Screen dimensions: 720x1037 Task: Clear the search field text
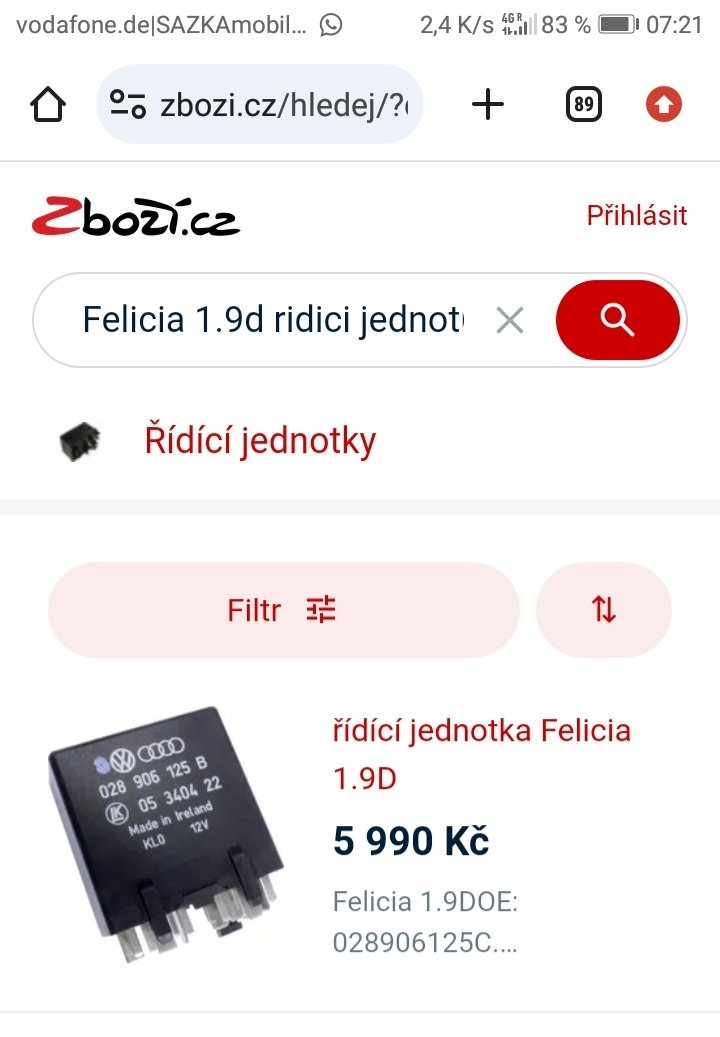click(x=510, y=320)
